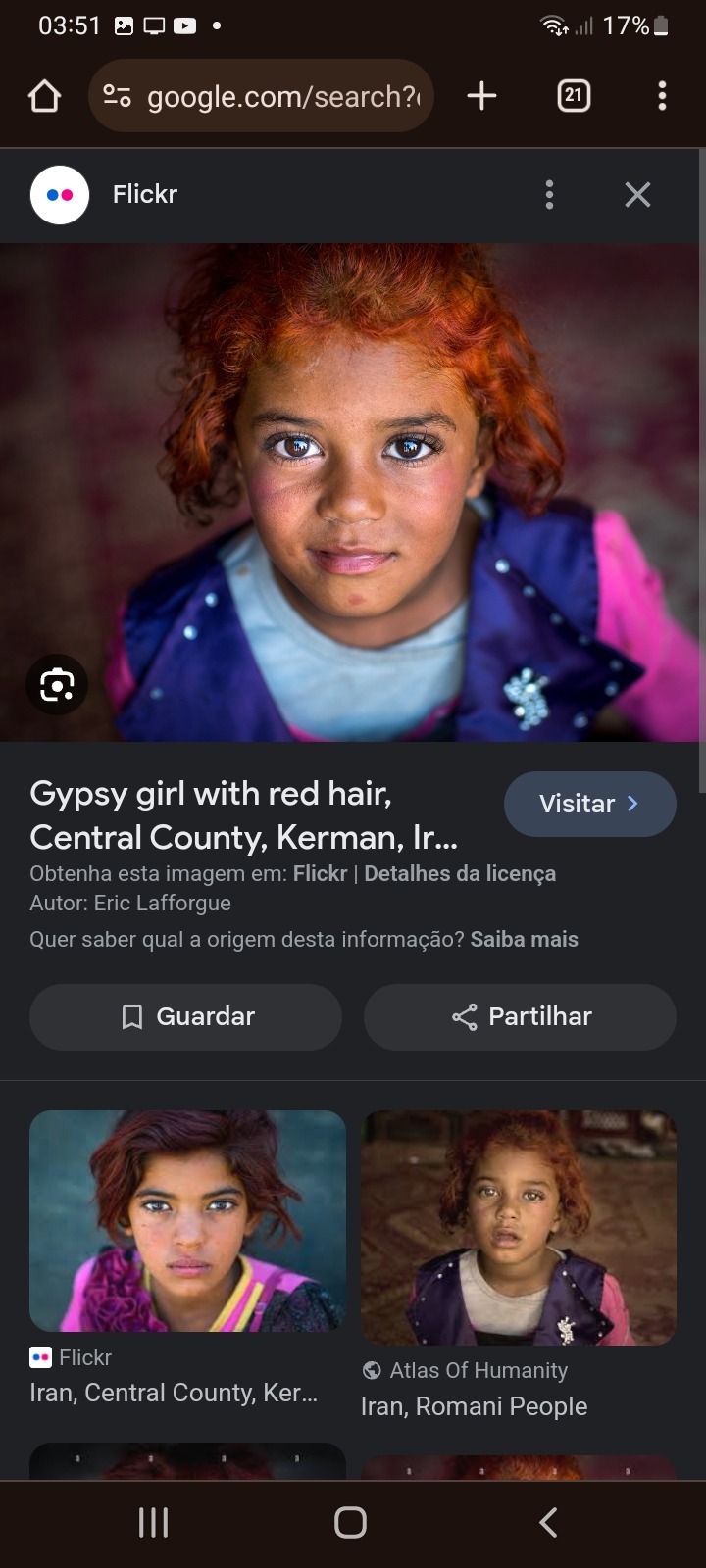Open the tab switcher showing 21 tabs
The height and width of the screenshot is (1568, 706).
tap(574, 96)
